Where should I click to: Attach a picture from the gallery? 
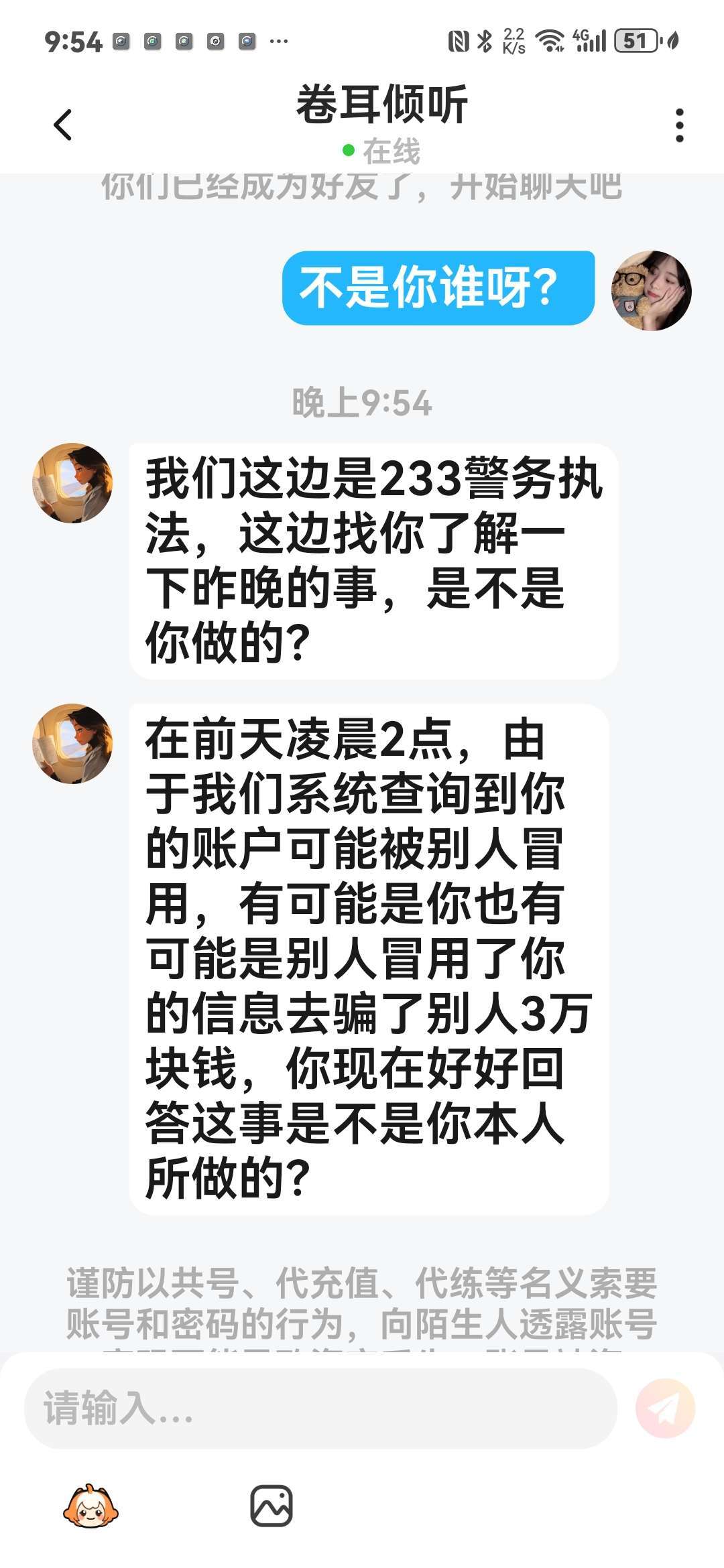[271, 1506]
